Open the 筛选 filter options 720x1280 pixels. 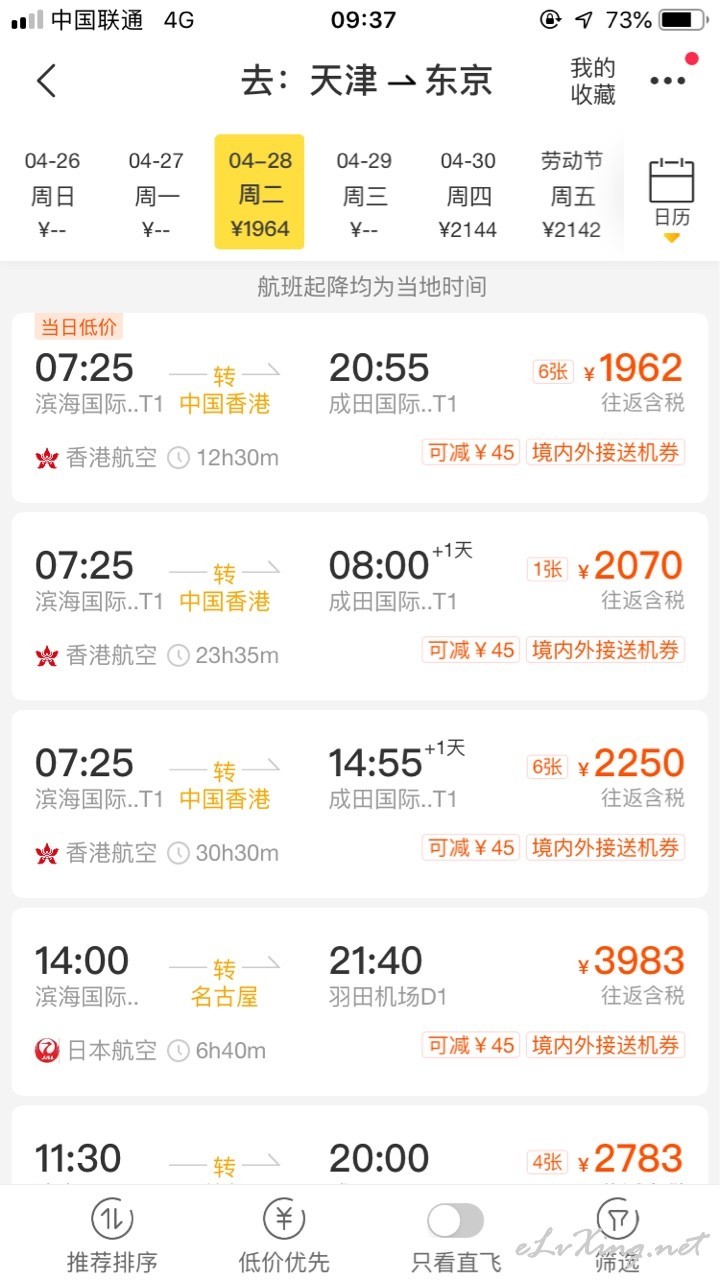[617, 1236]
